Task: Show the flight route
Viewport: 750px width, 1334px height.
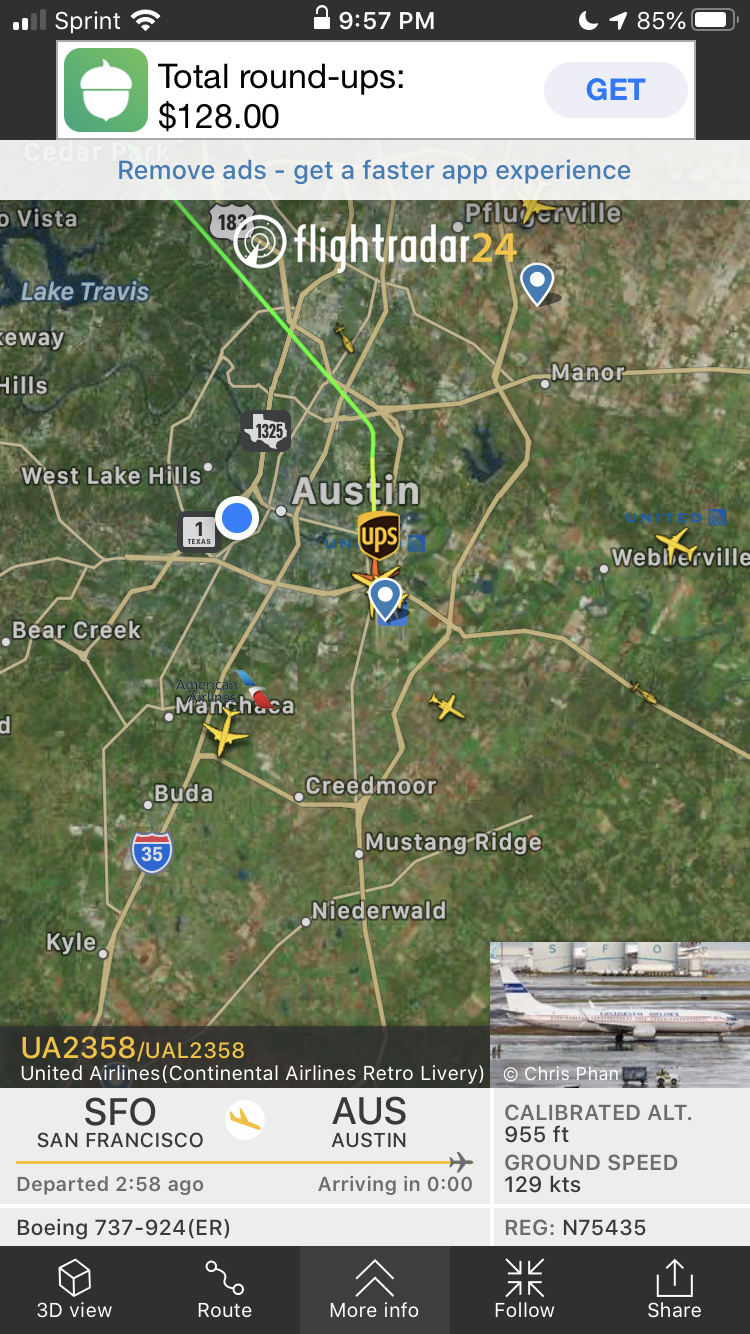Action: (x=224, y=1289)
